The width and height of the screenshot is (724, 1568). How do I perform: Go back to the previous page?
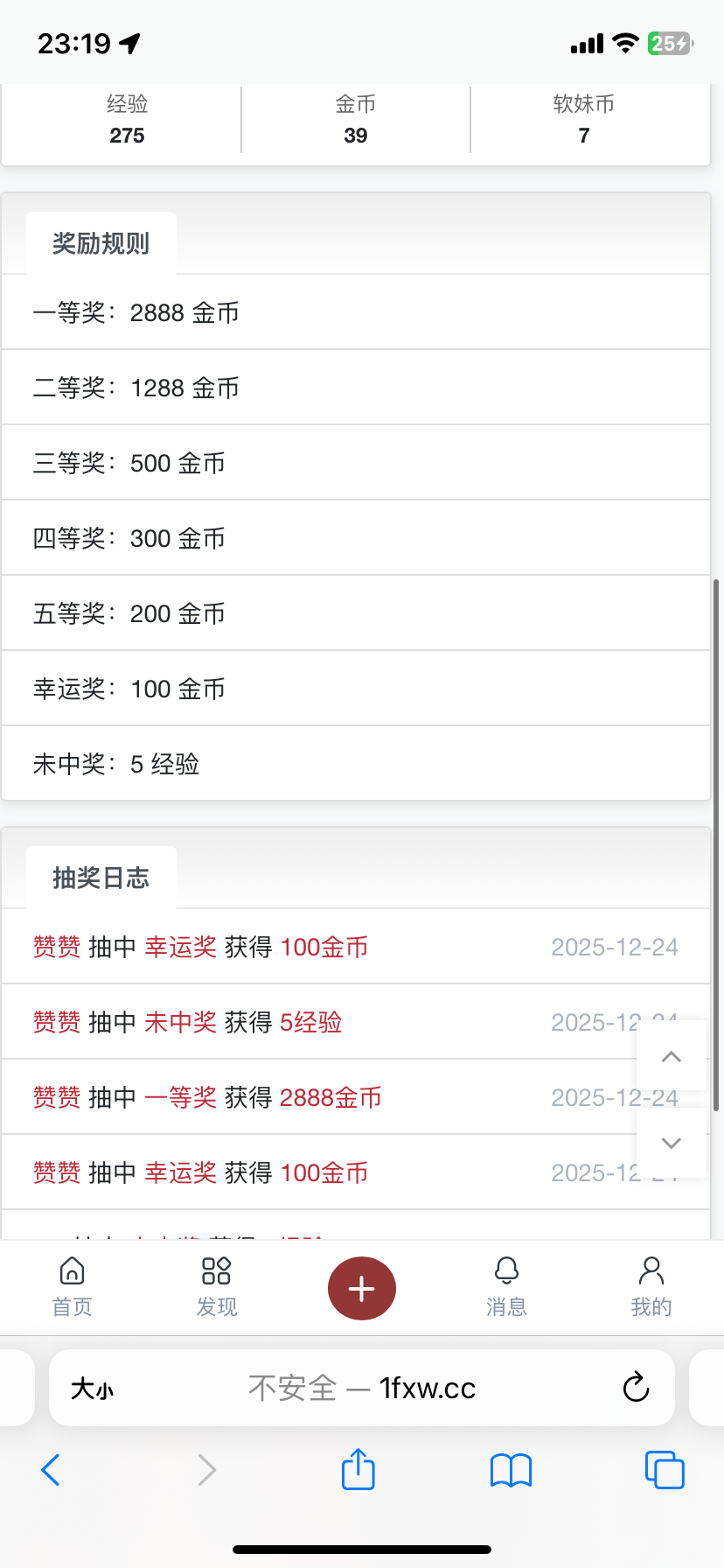point(51,1470)
